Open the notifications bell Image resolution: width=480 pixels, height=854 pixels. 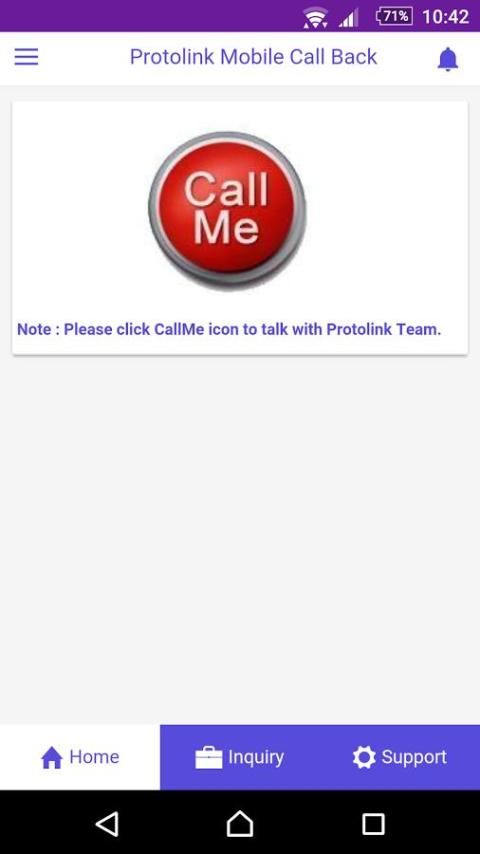pyautogui.click(x=448, y=58)
